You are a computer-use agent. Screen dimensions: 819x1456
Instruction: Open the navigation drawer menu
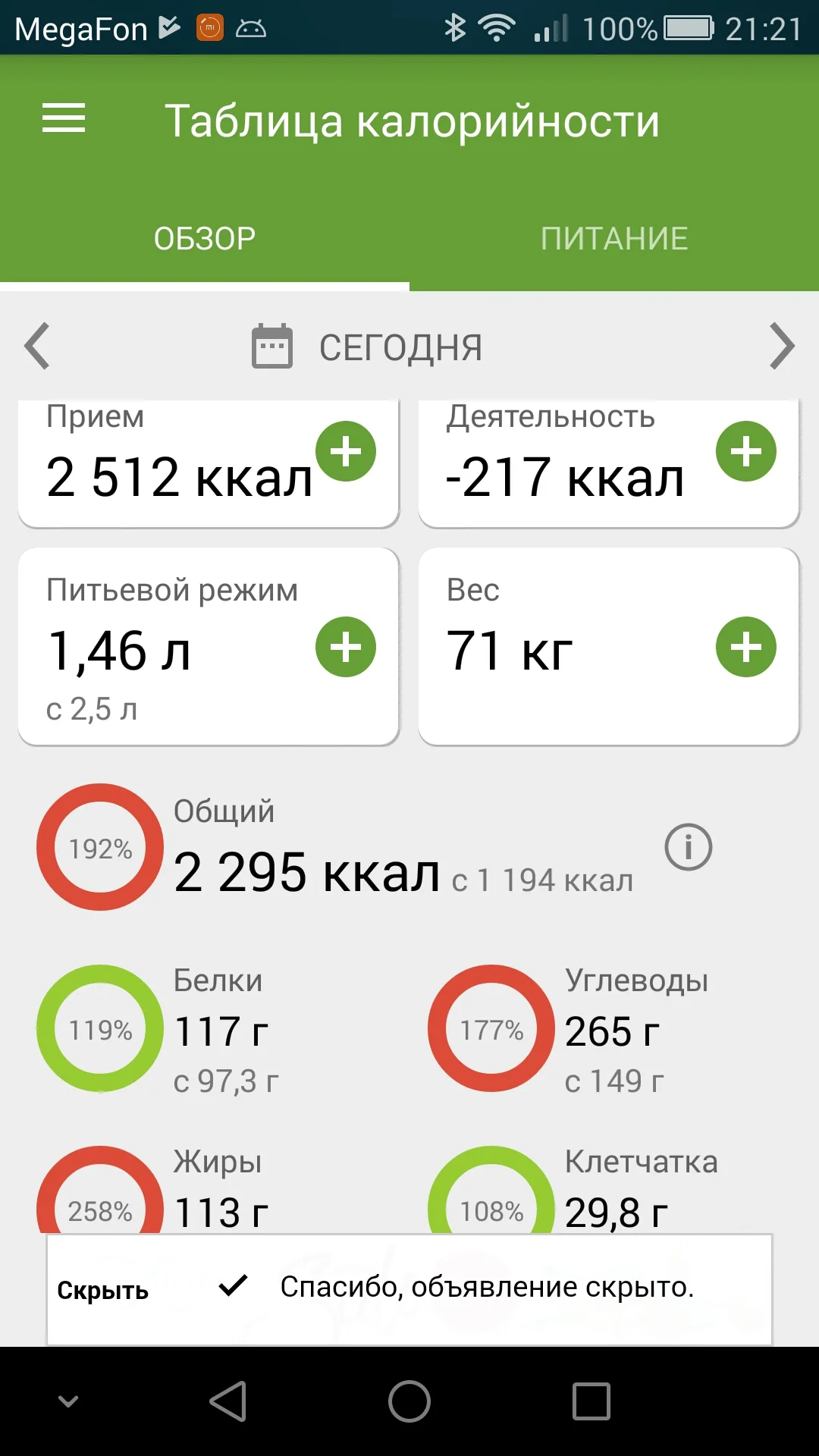pos(63,119)
